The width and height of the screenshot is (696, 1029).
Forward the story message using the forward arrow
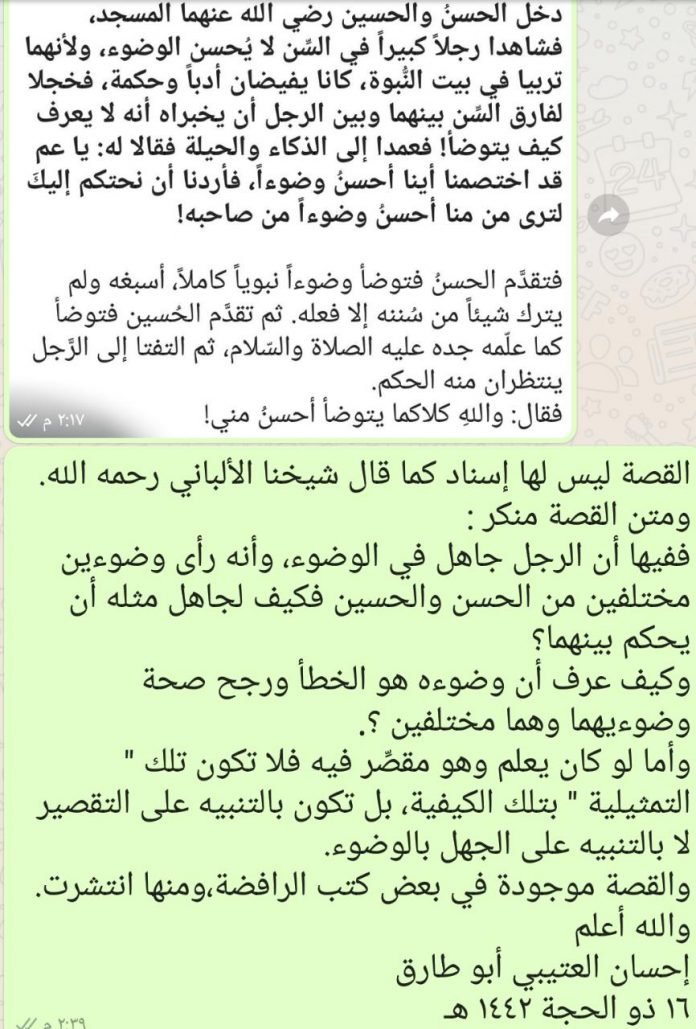tap(610, 215)
